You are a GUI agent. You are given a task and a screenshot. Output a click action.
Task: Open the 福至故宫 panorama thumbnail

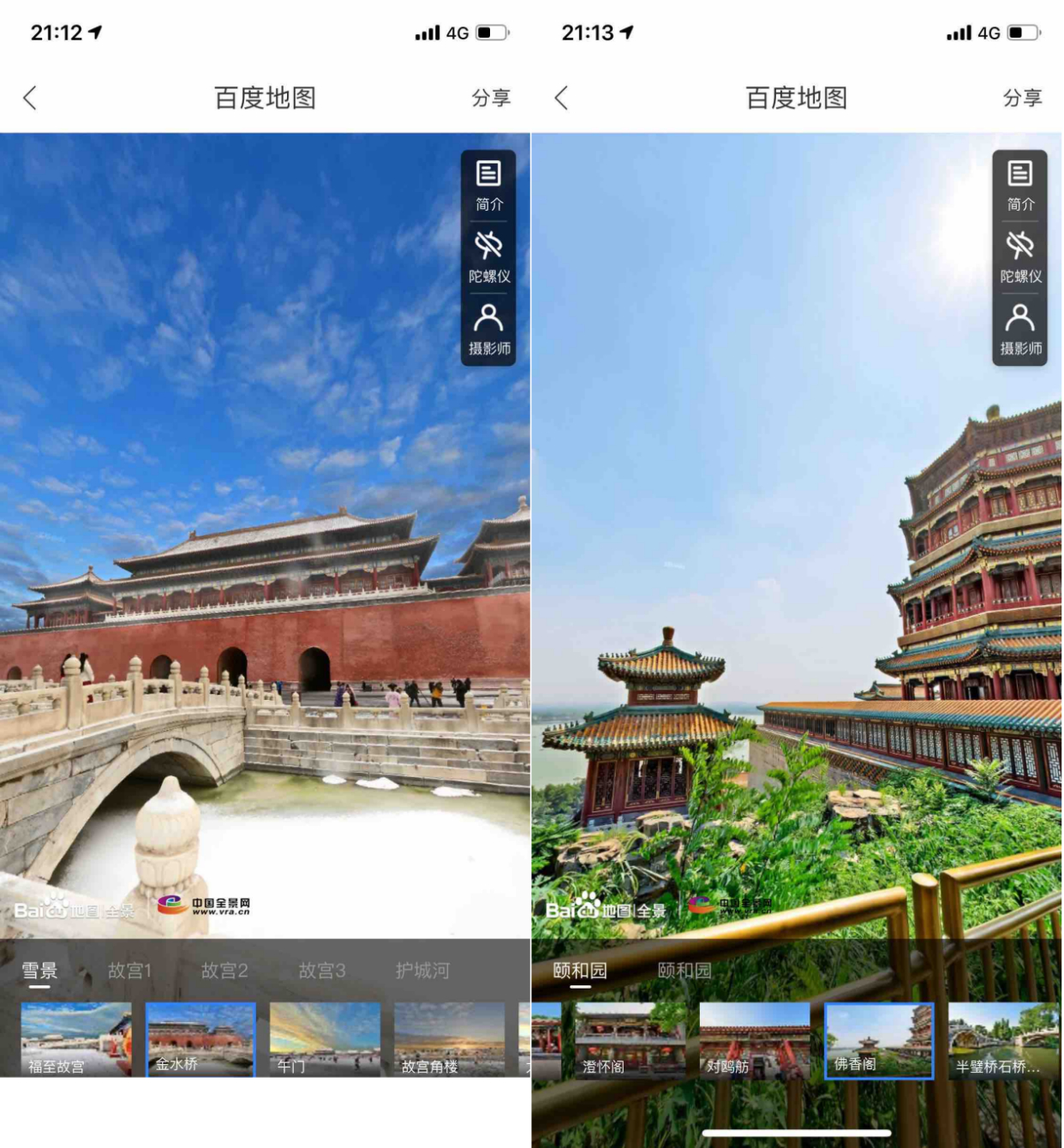[x=75, y=1039]
